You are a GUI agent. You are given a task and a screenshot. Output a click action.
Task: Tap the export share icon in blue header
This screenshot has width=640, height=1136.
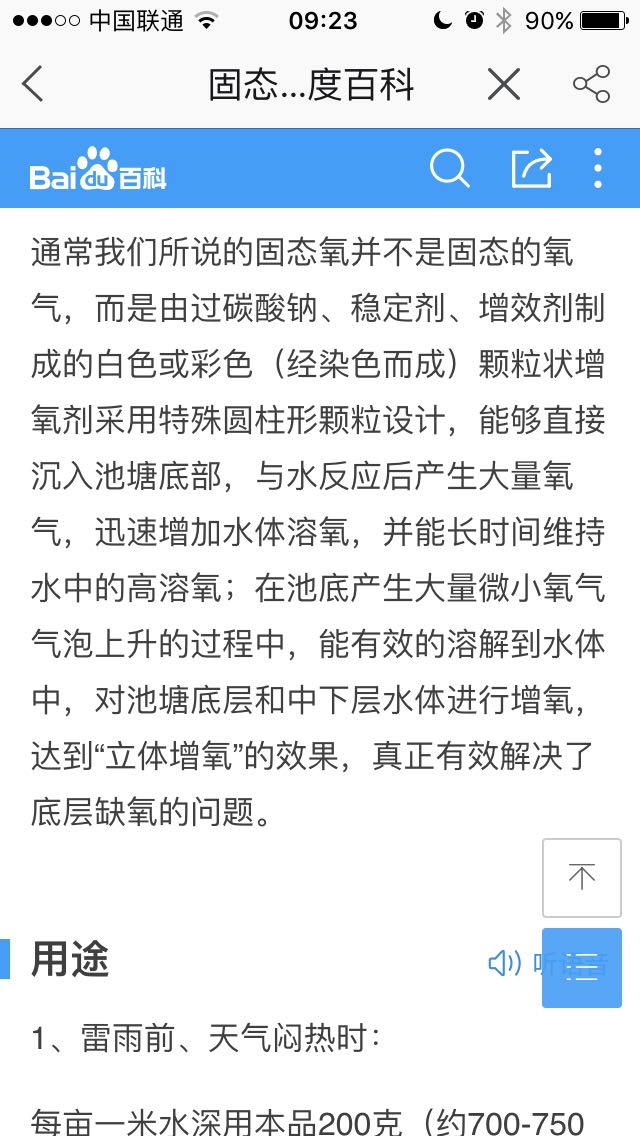pyautogui.click(x=532, y=168)
